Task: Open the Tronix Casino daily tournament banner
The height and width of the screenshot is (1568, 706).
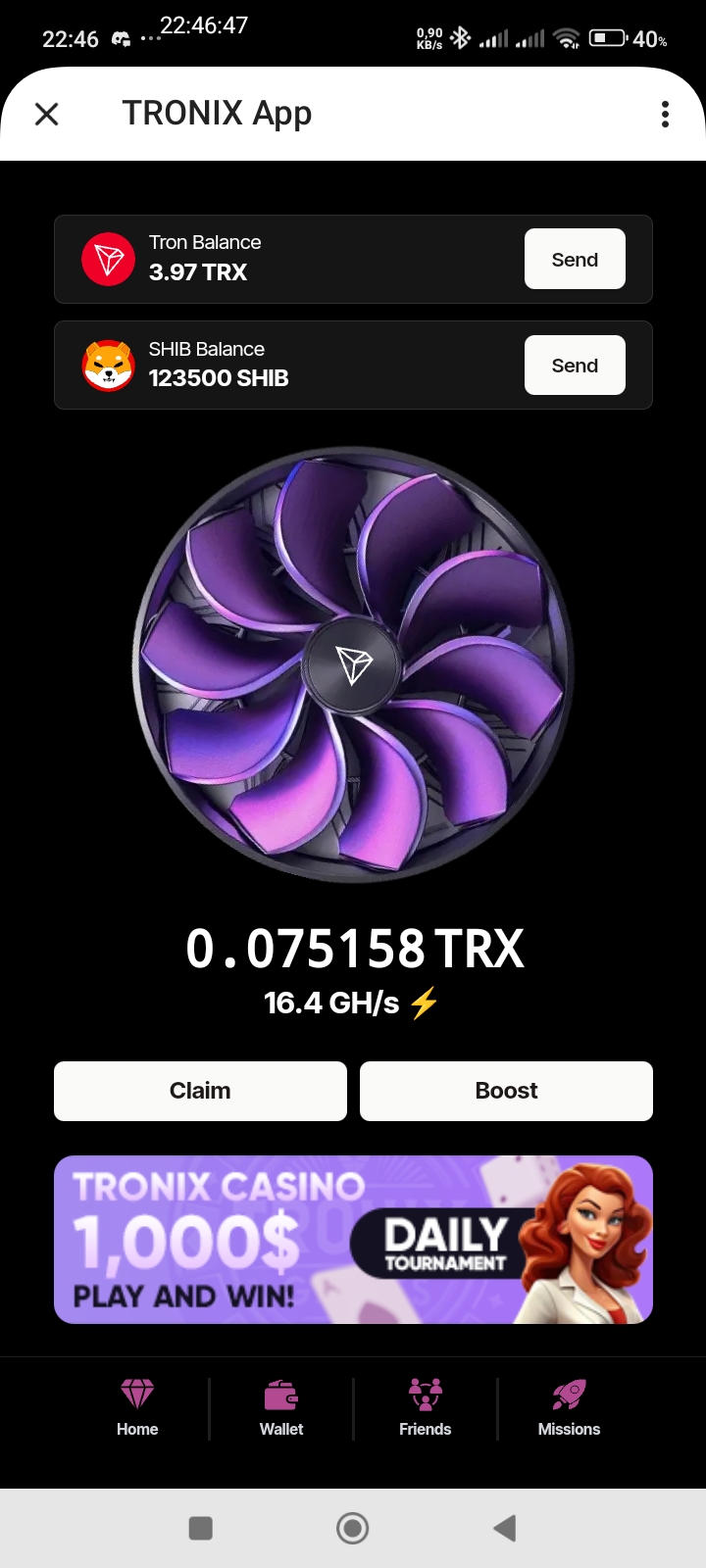Action: coord(353,1240)
